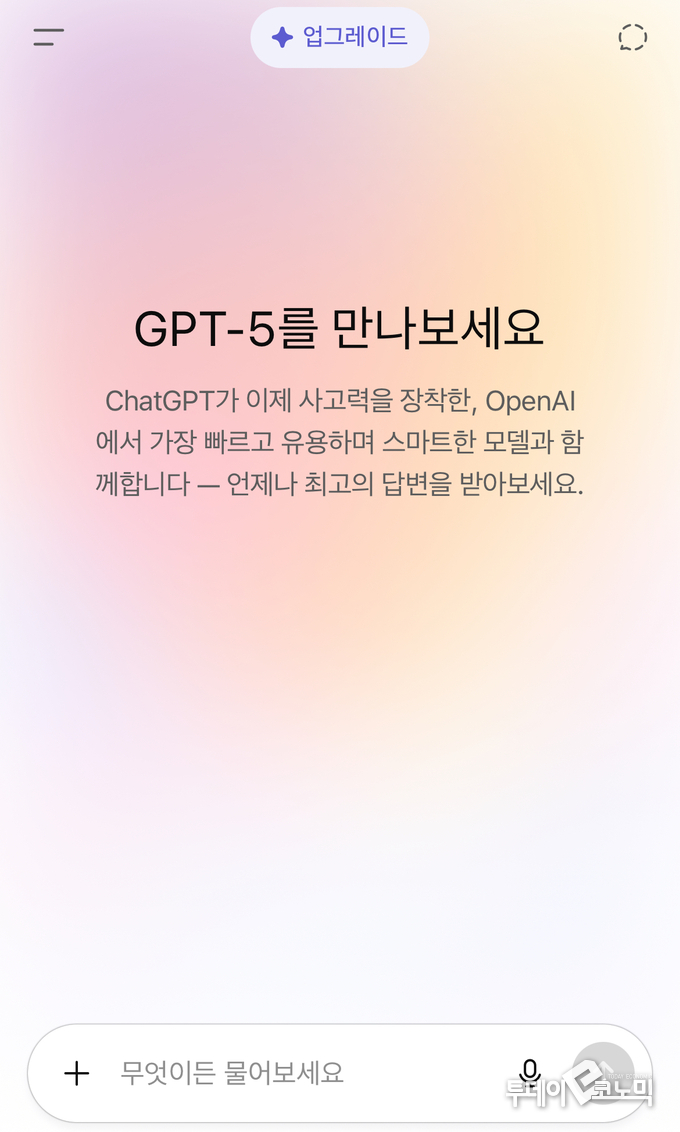
Task: Tap the 업그레이드 upgrade button
Action: coord(340,38)
